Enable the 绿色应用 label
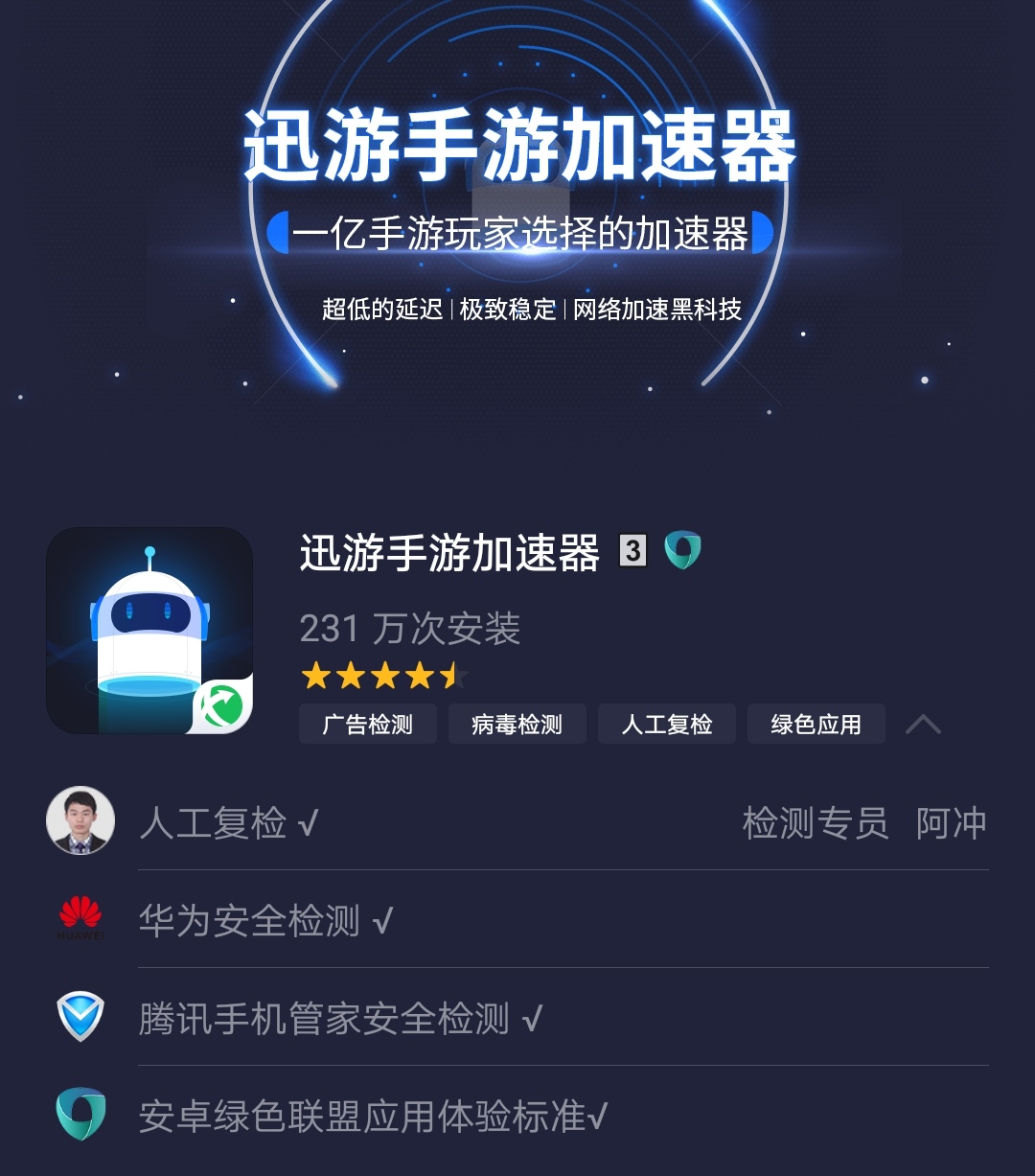Screen dimensions: 1035x1176 [816, 725]
